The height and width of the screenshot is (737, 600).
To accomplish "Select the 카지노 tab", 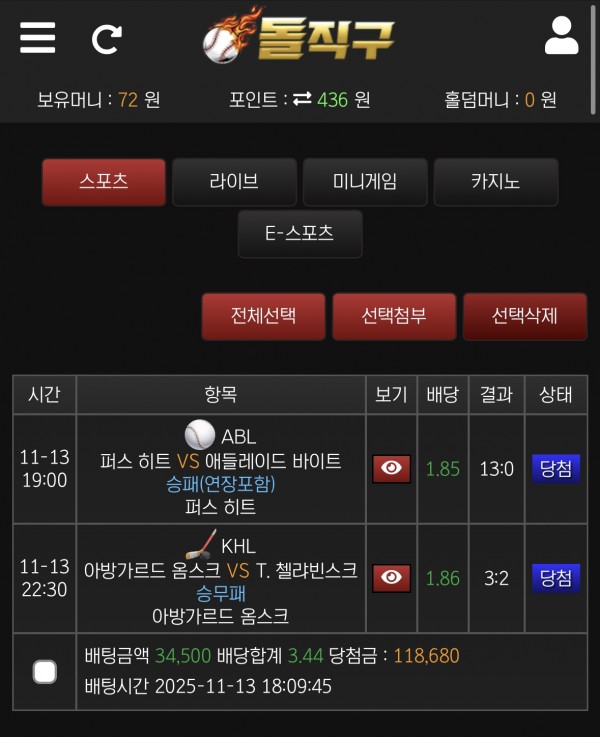I will point(496,182).
